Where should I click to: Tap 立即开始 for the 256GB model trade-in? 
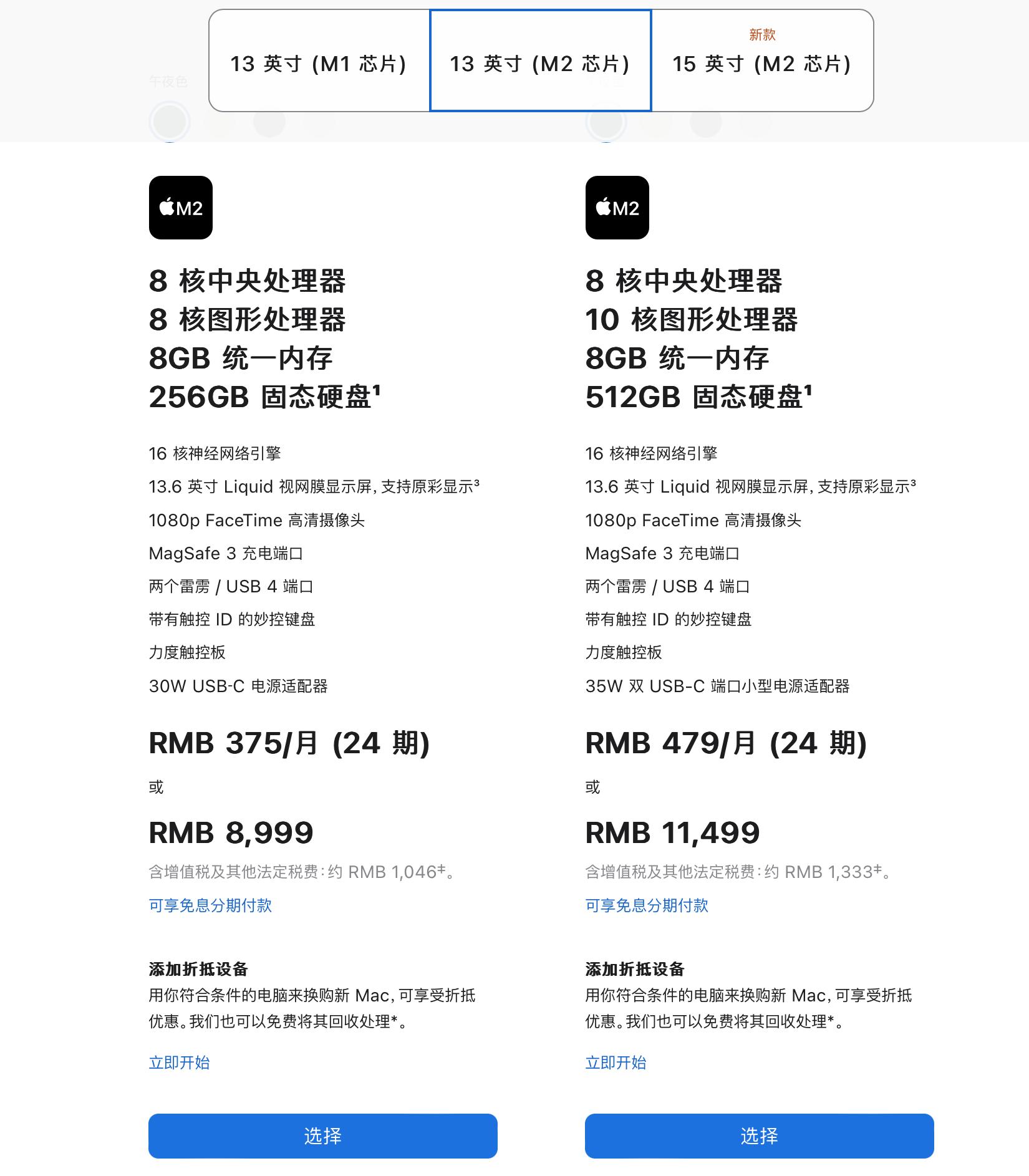tap(179, 1063)
